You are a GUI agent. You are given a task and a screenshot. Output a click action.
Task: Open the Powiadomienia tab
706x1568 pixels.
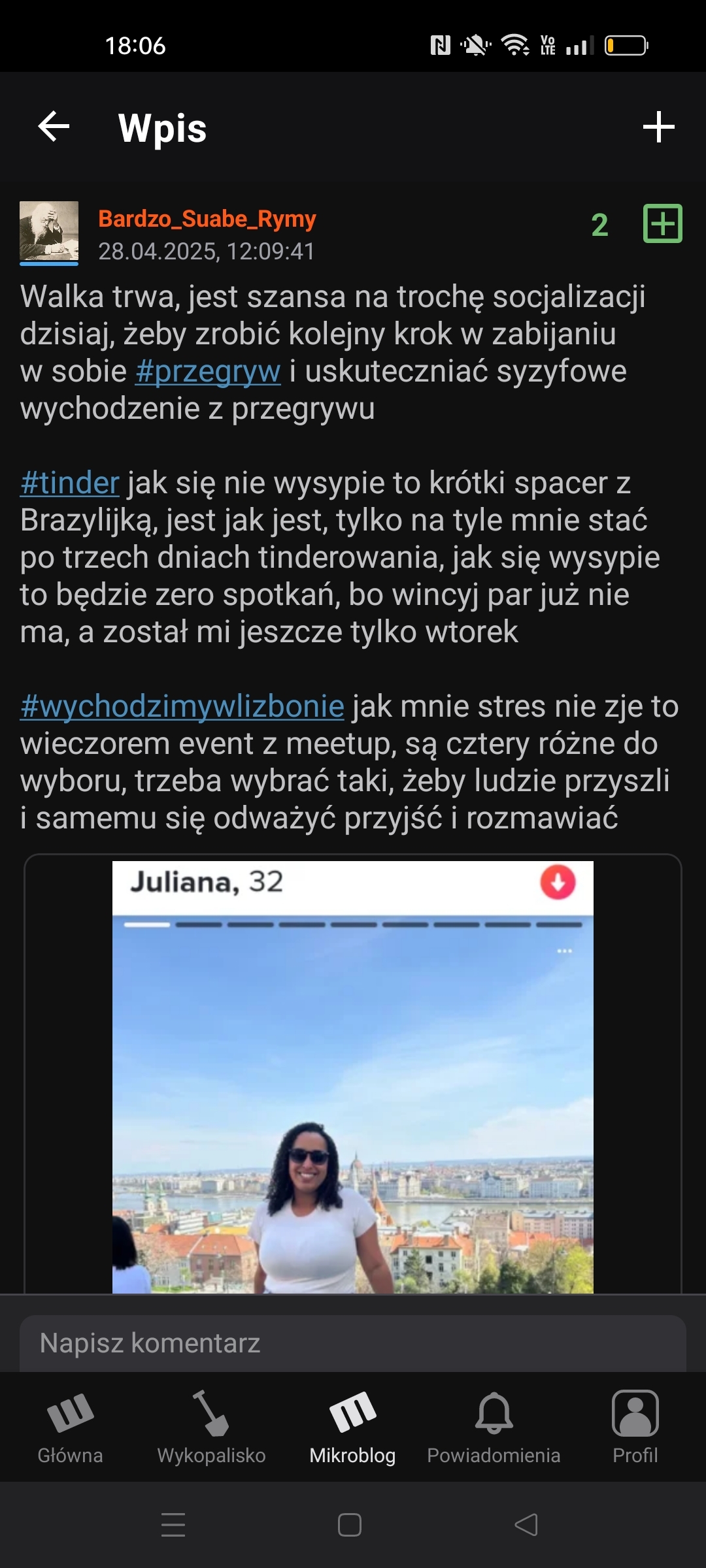(x=494, y=1428)
